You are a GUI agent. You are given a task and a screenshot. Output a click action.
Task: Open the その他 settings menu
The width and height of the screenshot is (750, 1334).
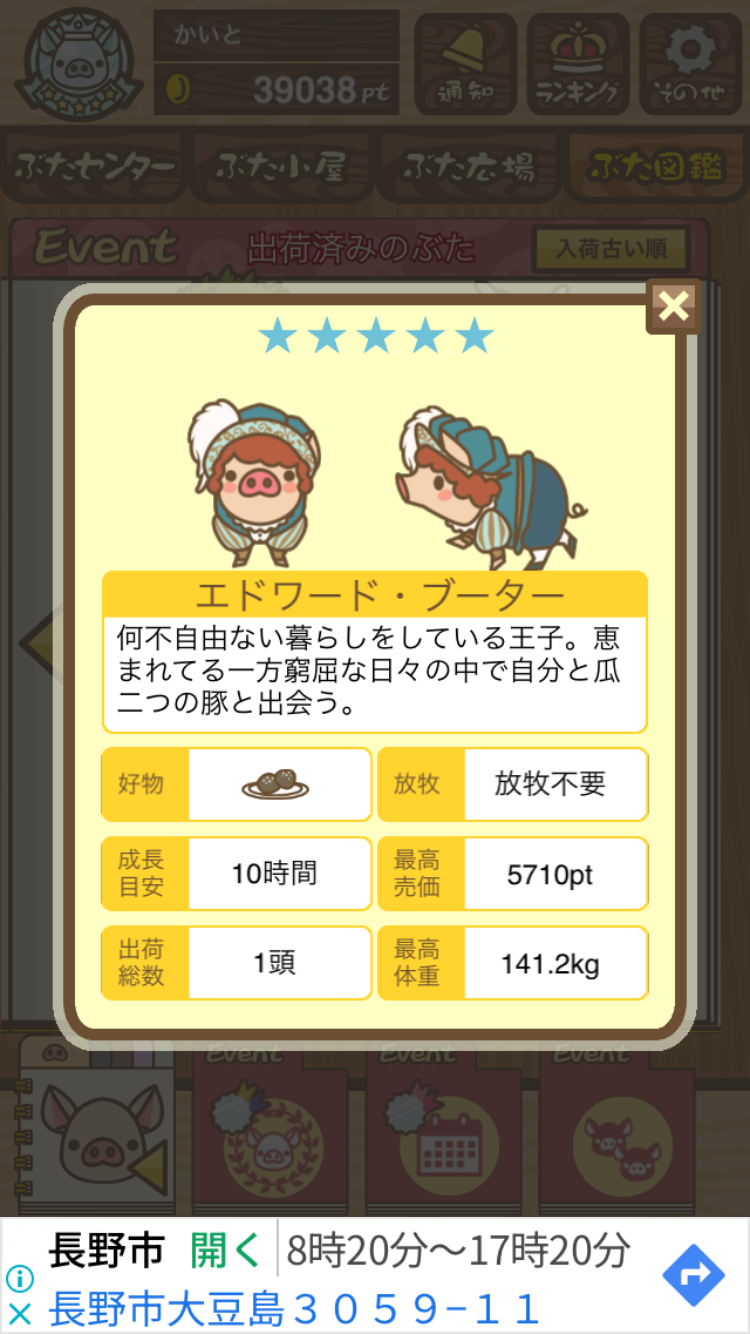pos(691,63)
